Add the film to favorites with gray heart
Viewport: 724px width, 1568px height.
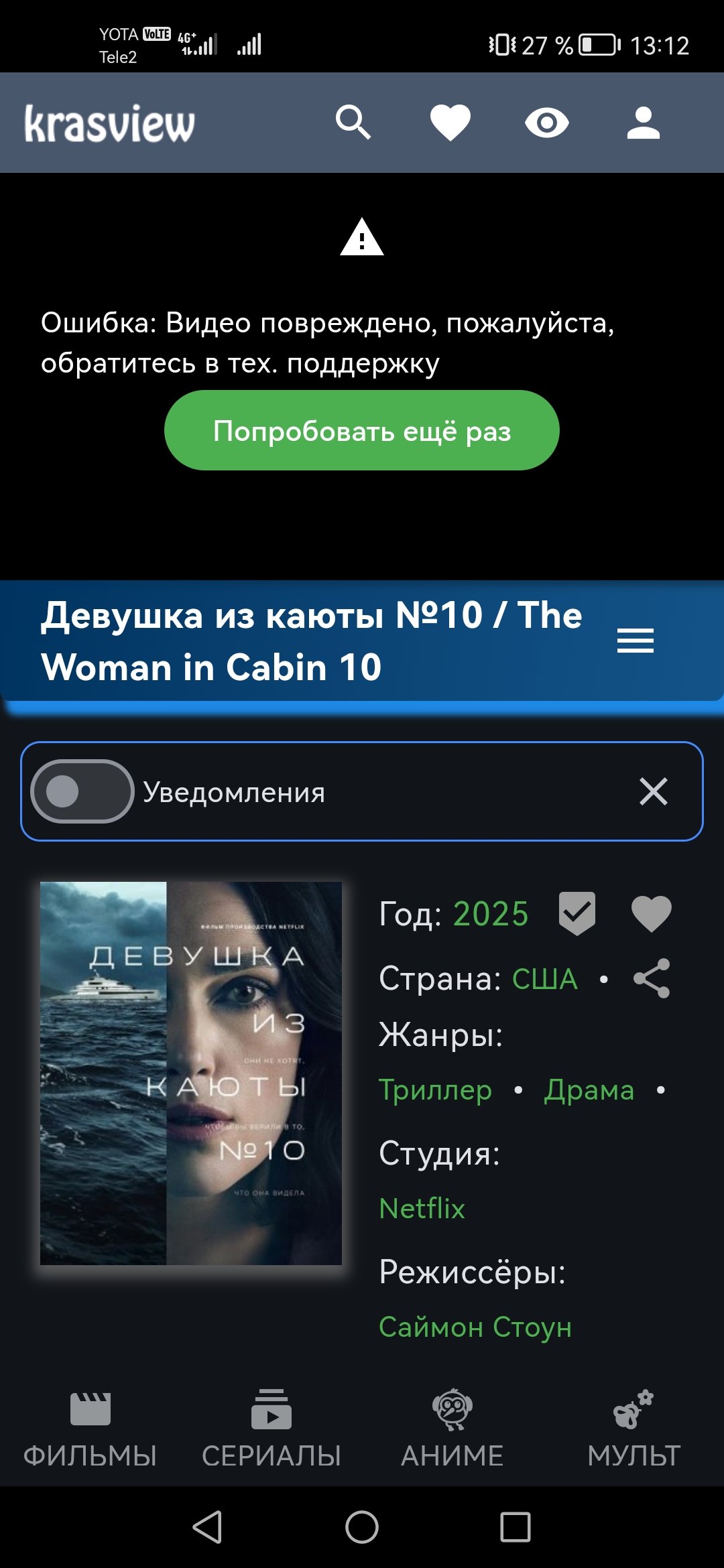[651, 913]
